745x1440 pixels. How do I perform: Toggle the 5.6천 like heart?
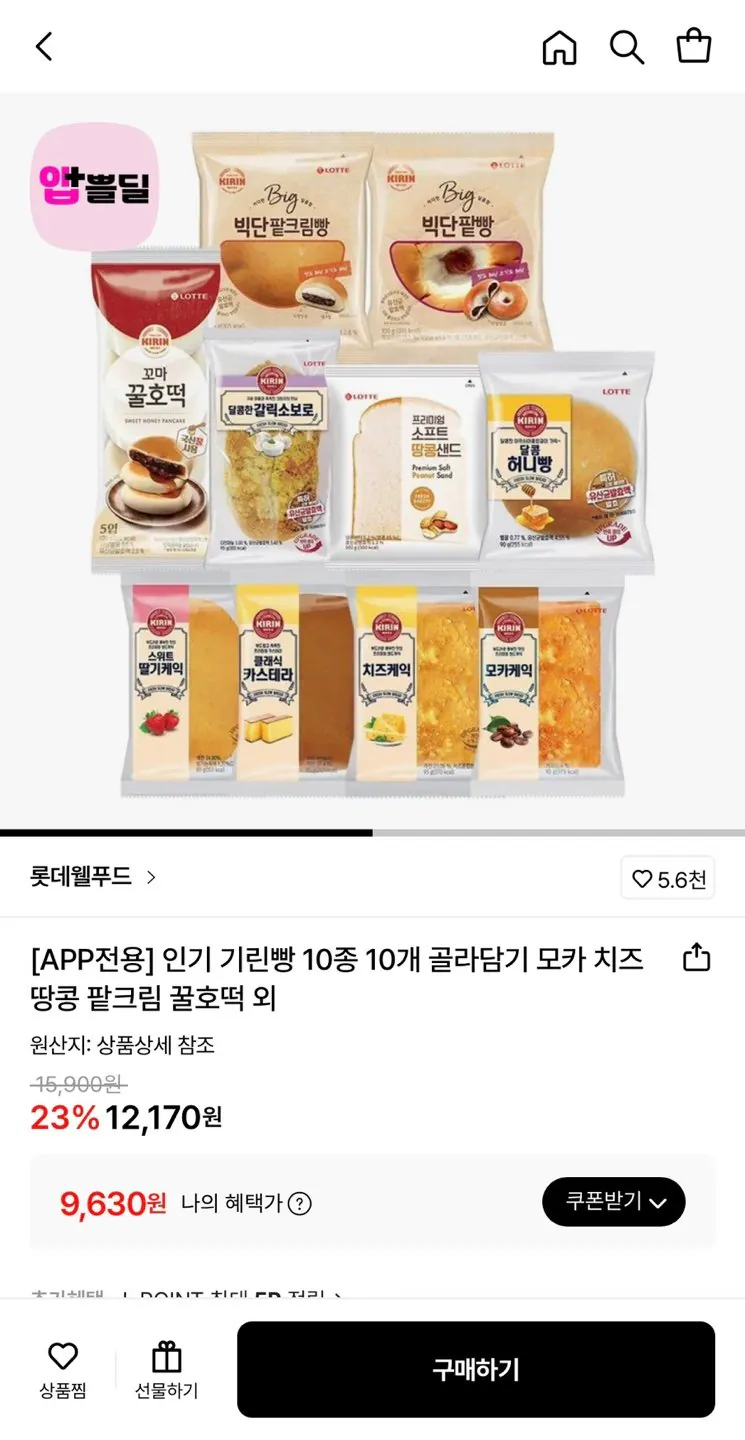[x=667, y=879]
